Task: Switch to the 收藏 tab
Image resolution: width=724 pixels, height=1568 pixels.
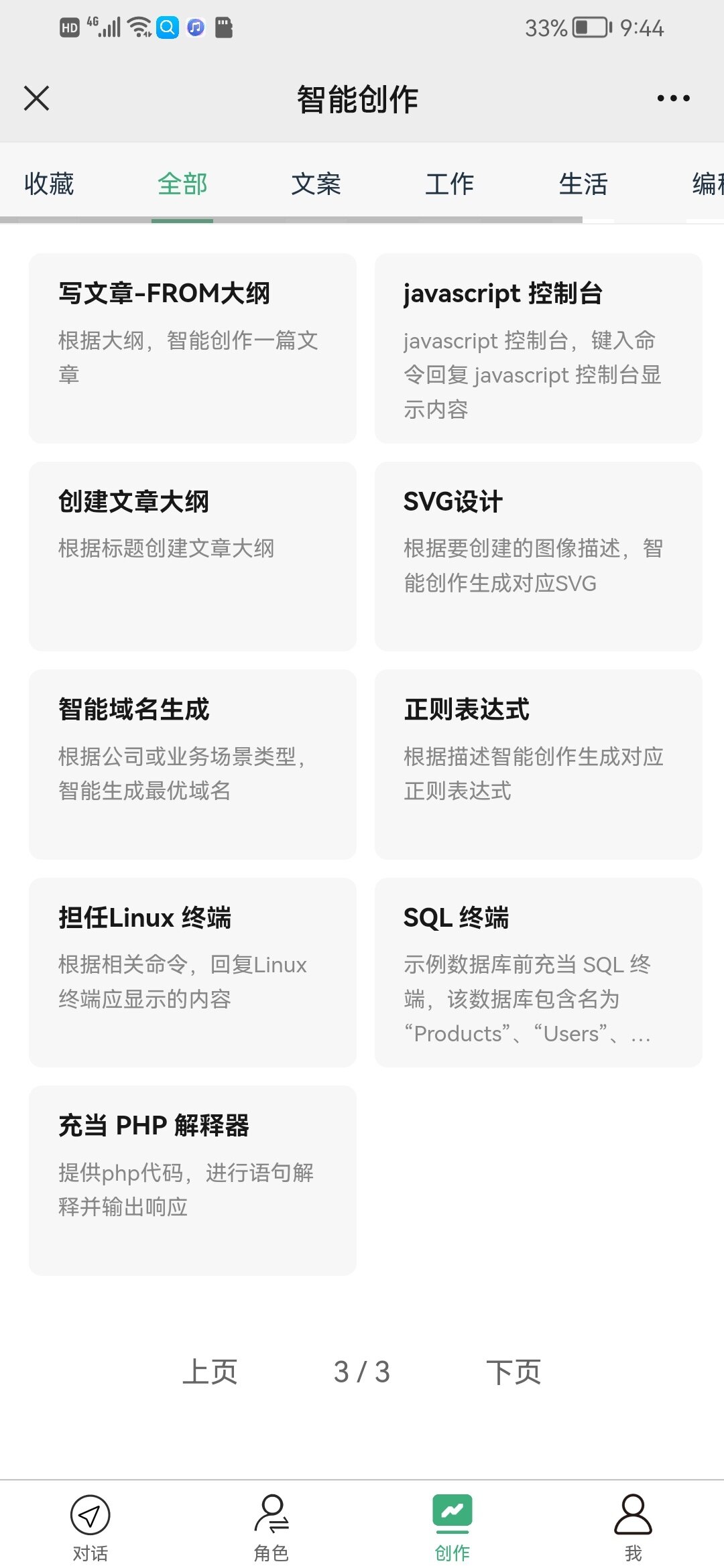Action: pos(49,184)
